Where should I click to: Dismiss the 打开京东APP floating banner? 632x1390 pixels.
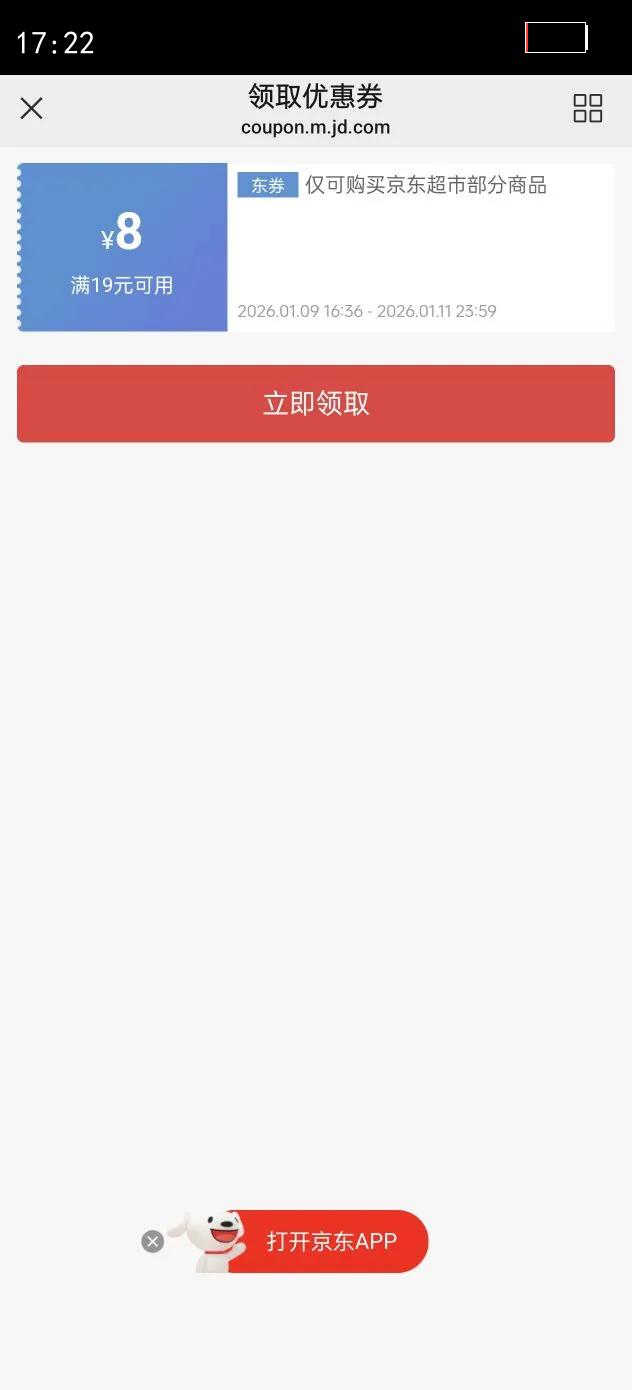point(152,1241)
